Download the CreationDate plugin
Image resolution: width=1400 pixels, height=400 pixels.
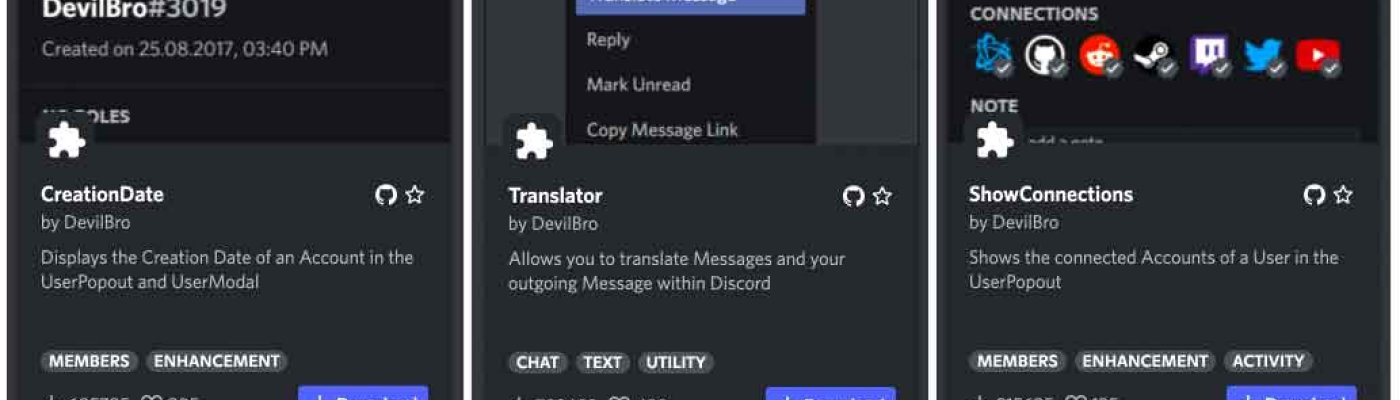[x=363, y=393]
